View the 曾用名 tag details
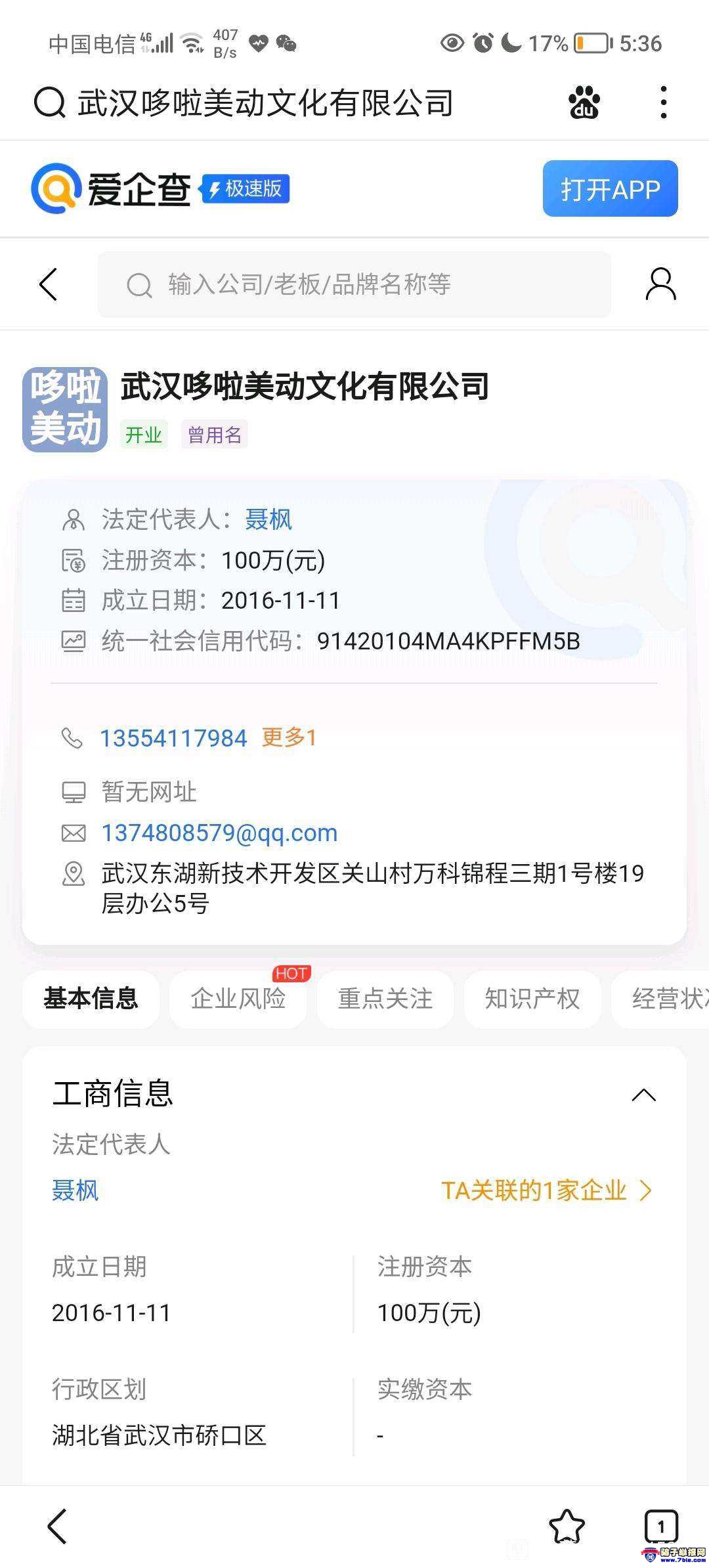Image resolution: width=709 pixels, height=1568 pixels. tap(214, 435)
